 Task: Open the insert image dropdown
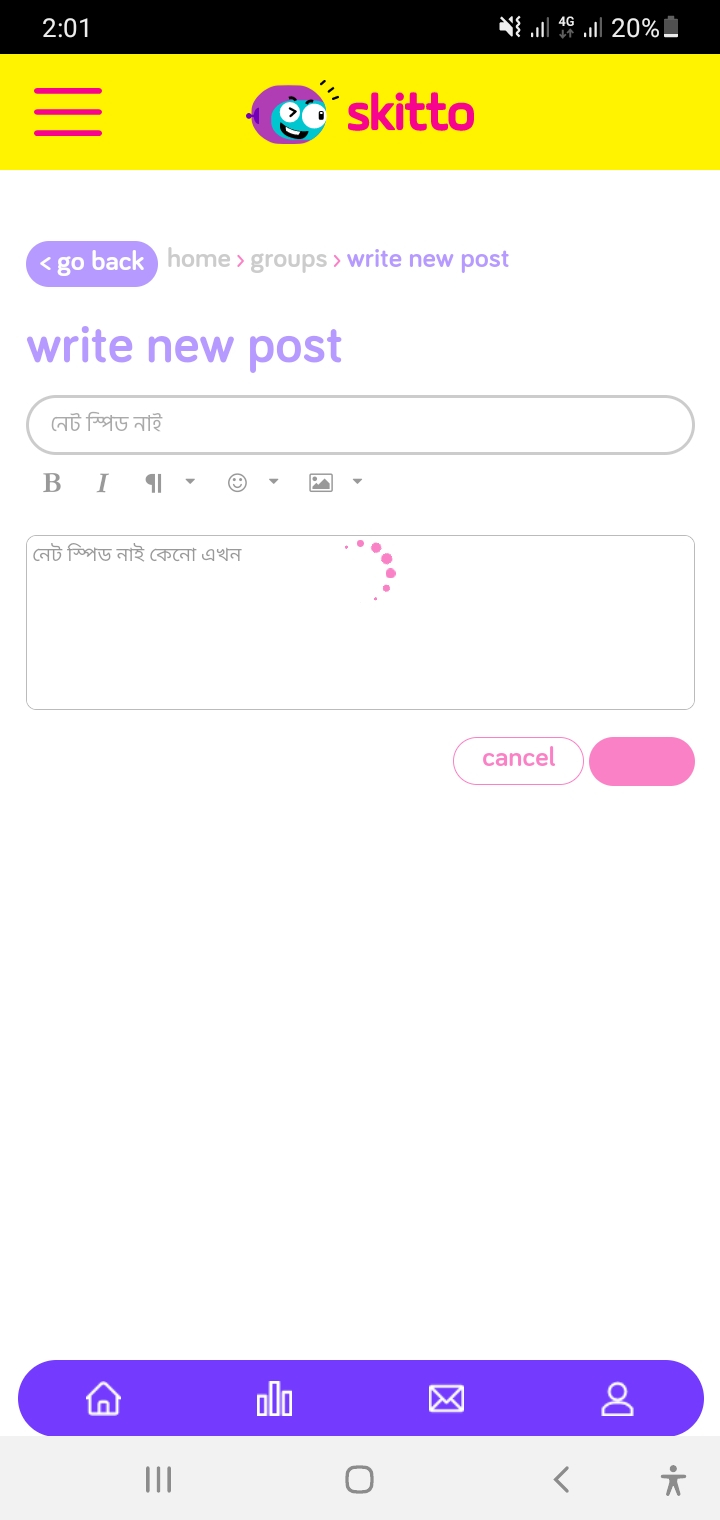point(336,483)
